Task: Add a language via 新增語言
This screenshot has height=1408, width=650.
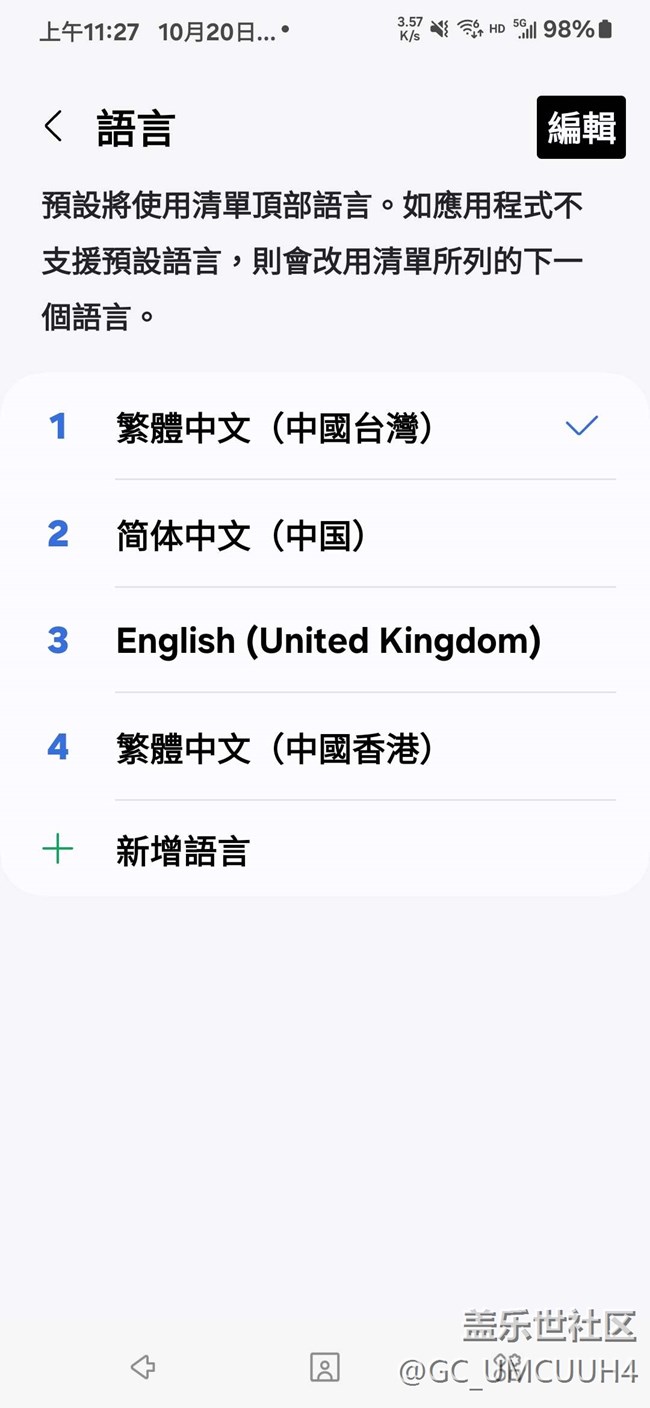Action: (325, 850)
